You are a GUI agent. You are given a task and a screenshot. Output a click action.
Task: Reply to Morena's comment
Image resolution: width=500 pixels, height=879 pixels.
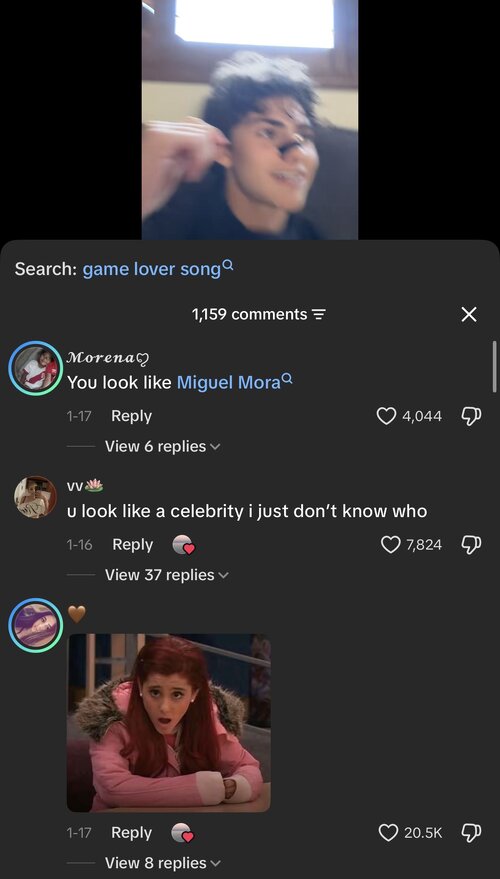[132, 416]
